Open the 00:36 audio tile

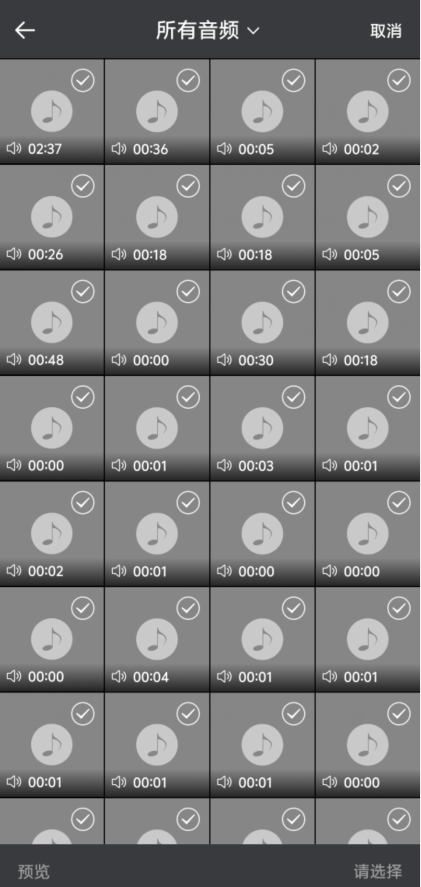pos(157,111)
